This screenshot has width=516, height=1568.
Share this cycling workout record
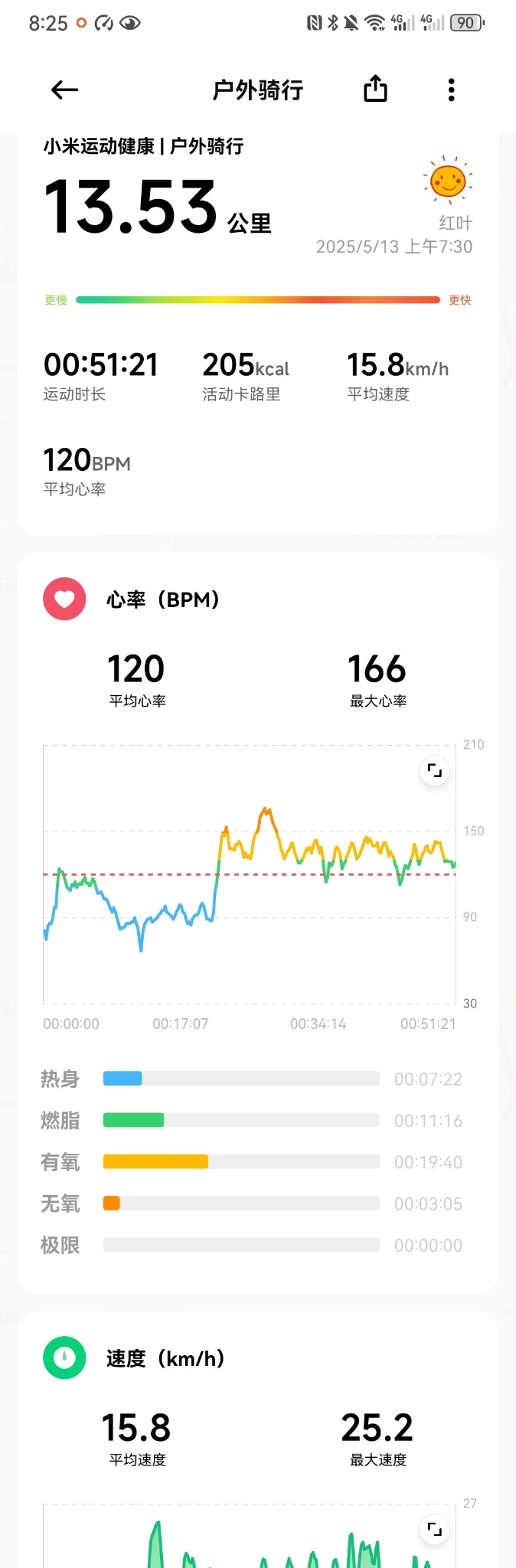375,90
